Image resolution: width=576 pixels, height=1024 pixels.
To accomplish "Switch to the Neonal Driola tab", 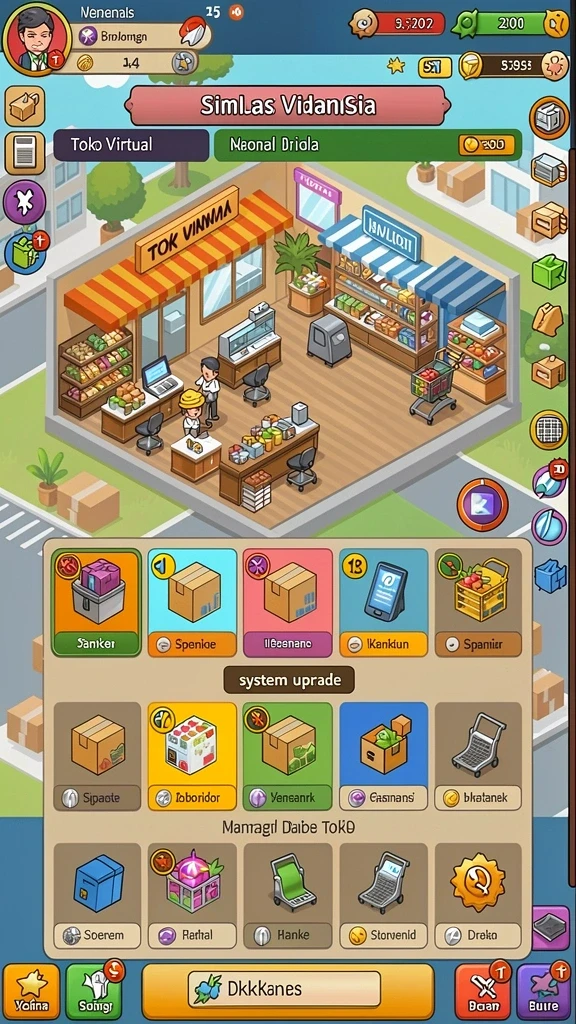I will [368, 145].
